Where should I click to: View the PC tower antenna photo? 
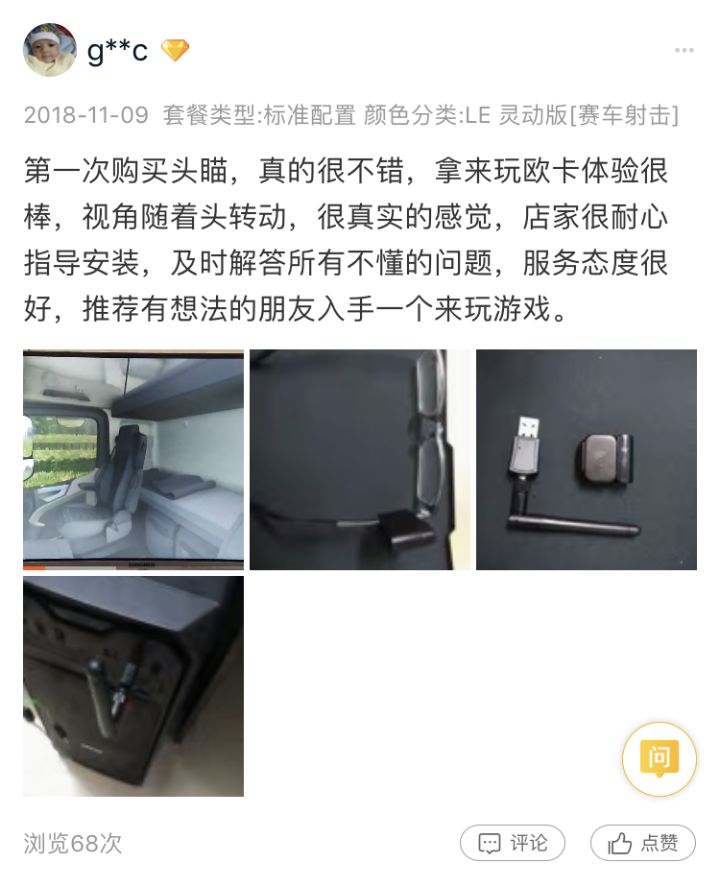pyautogui.click(x=133, y=686)
